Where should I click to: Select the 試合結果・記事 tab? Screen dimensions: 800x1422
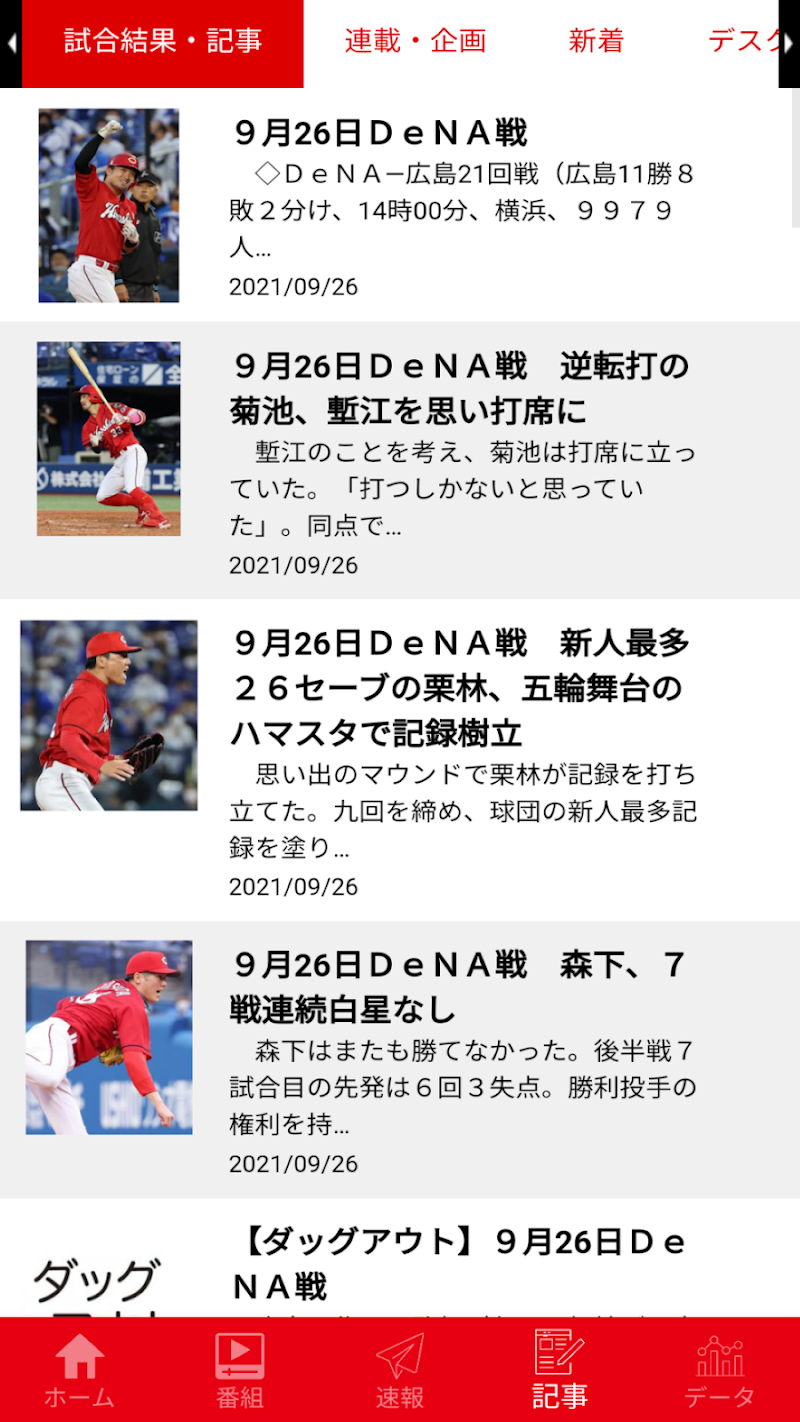163,42
